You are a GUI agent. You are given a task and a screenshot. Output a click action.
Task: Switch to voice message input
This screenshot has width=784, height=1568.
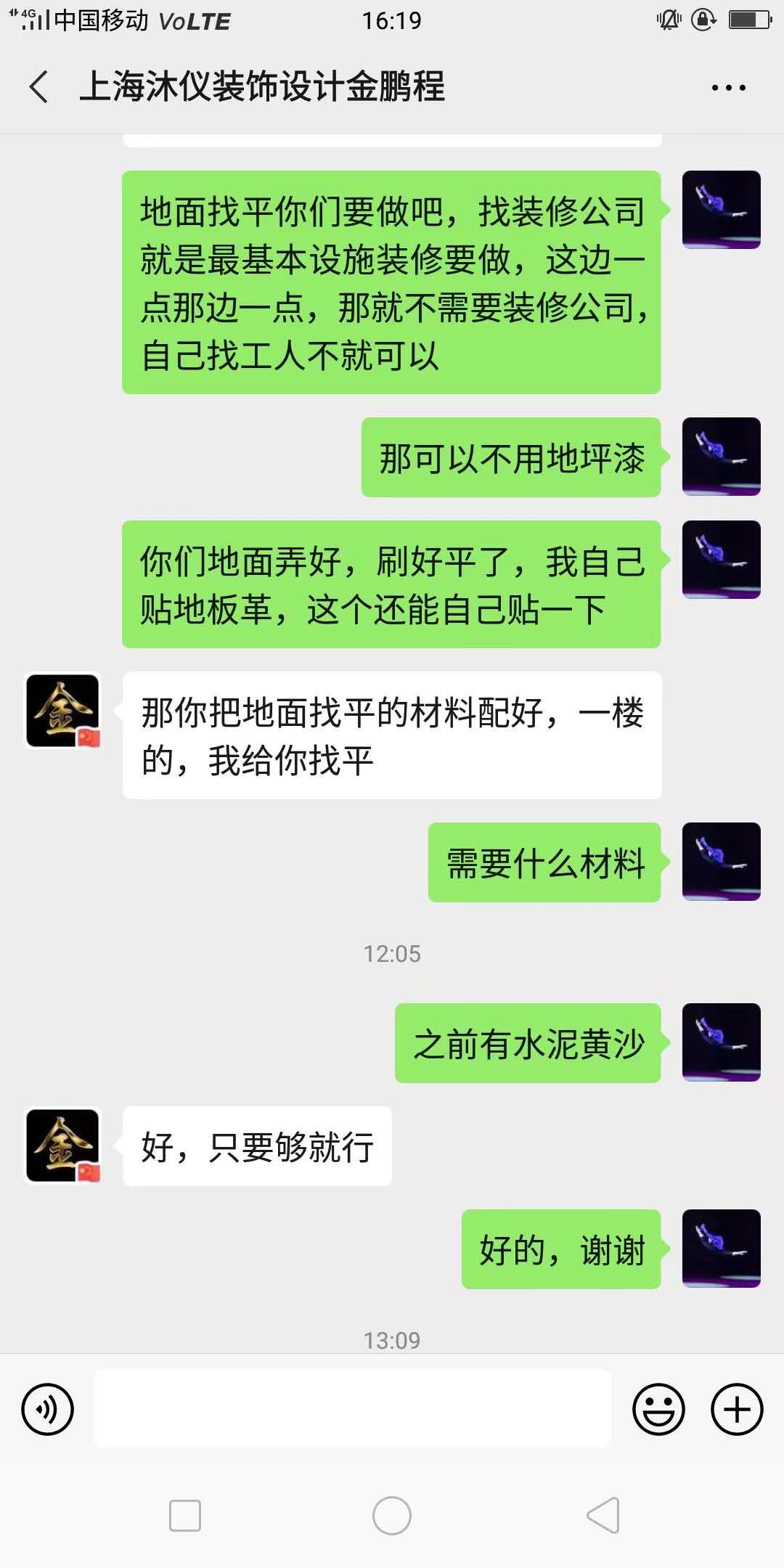(48, 1409)
